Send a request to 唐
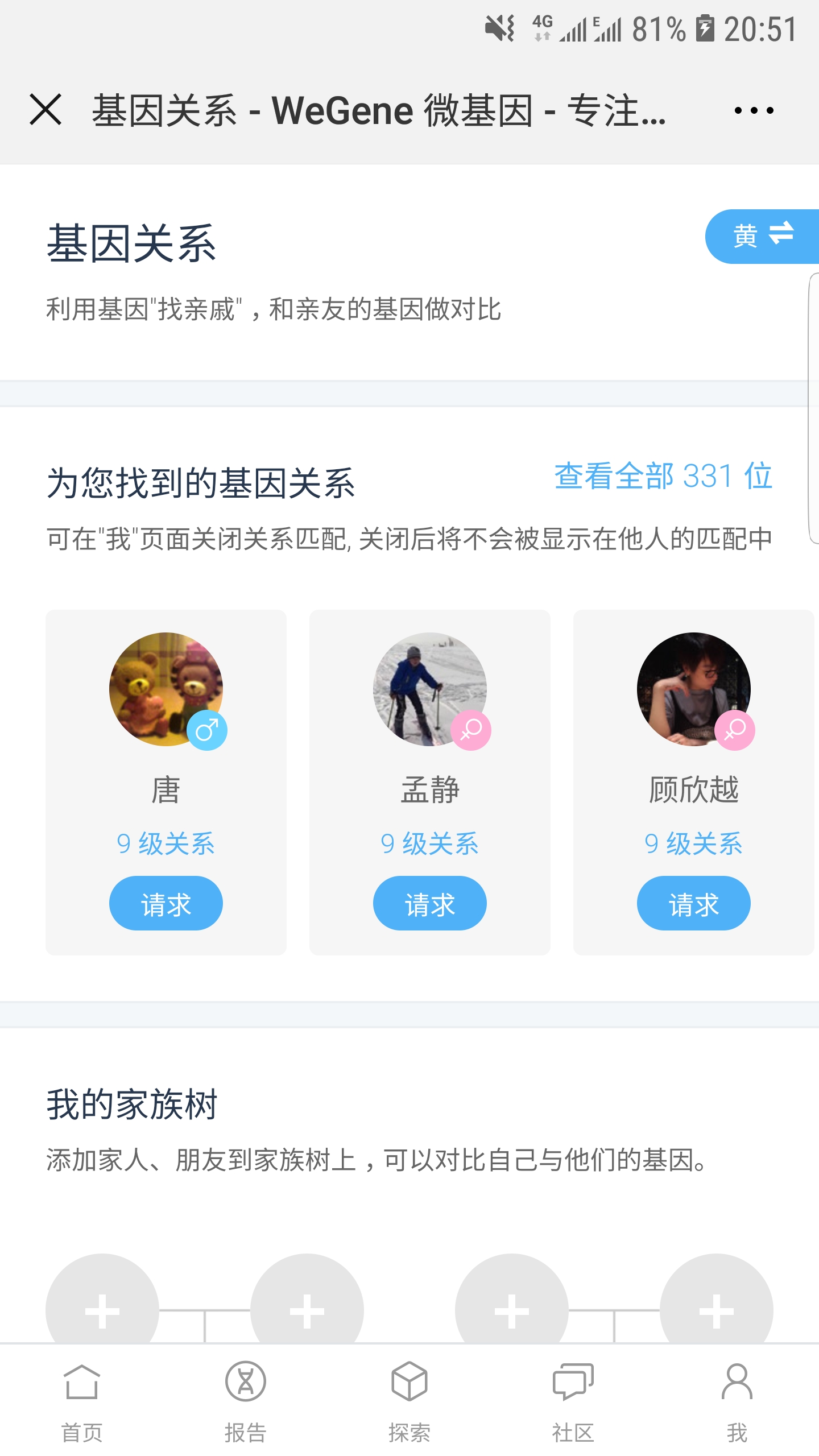The width and height of the screenshot is (819, 1456). click(166, 903)
